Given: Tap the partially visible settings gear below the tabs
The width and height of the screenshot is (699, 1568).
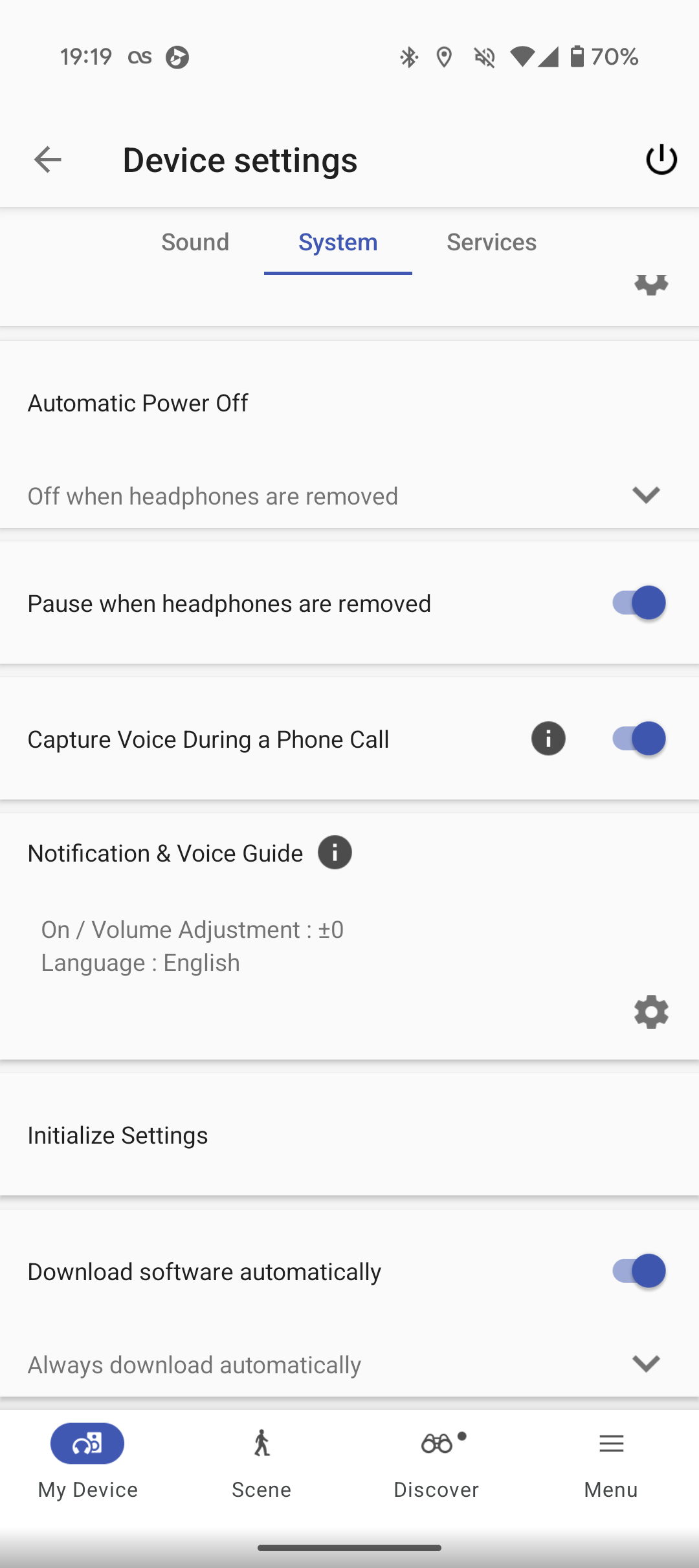Looking at the screenshot, I should tap(651, 285).
